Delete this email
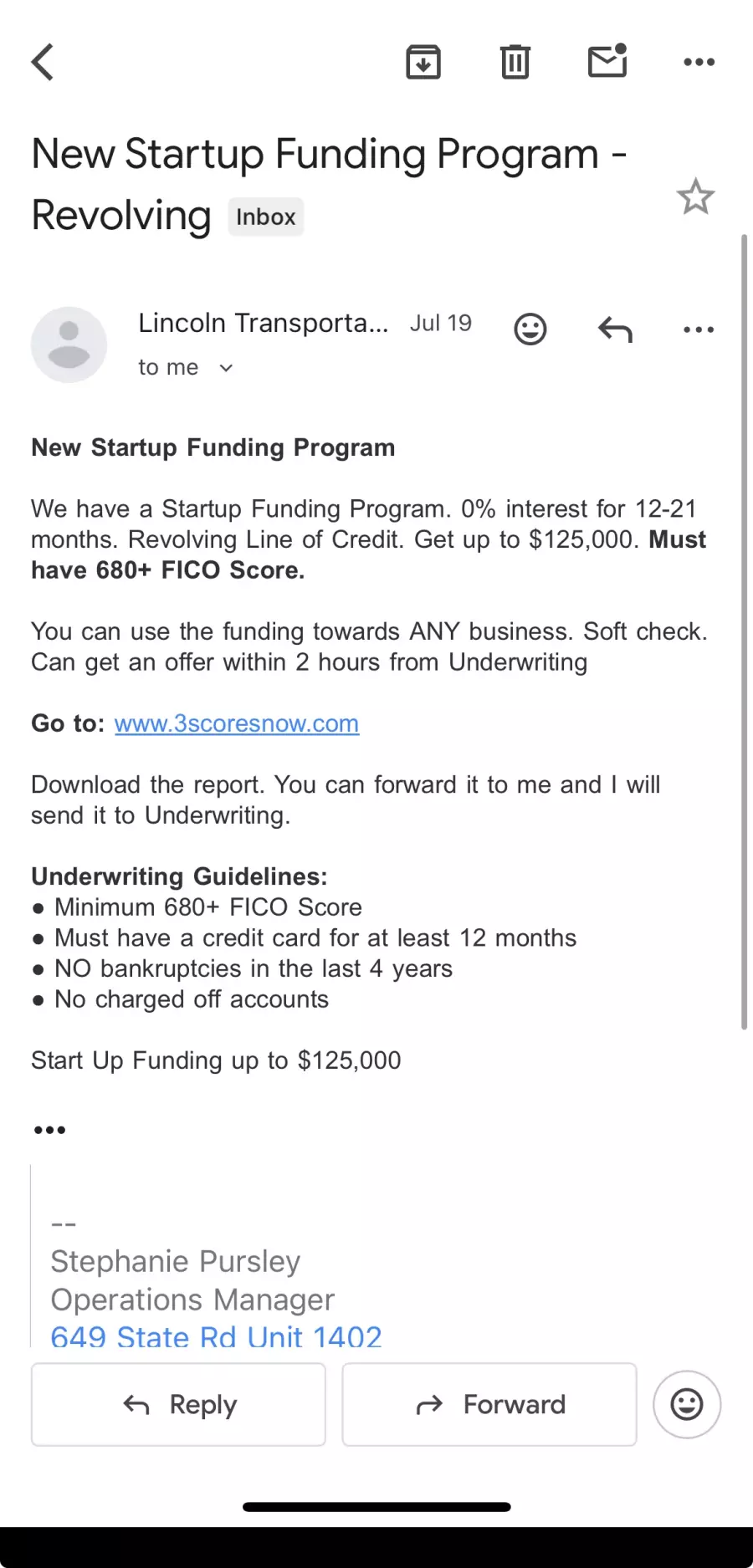 pos(515,62)
